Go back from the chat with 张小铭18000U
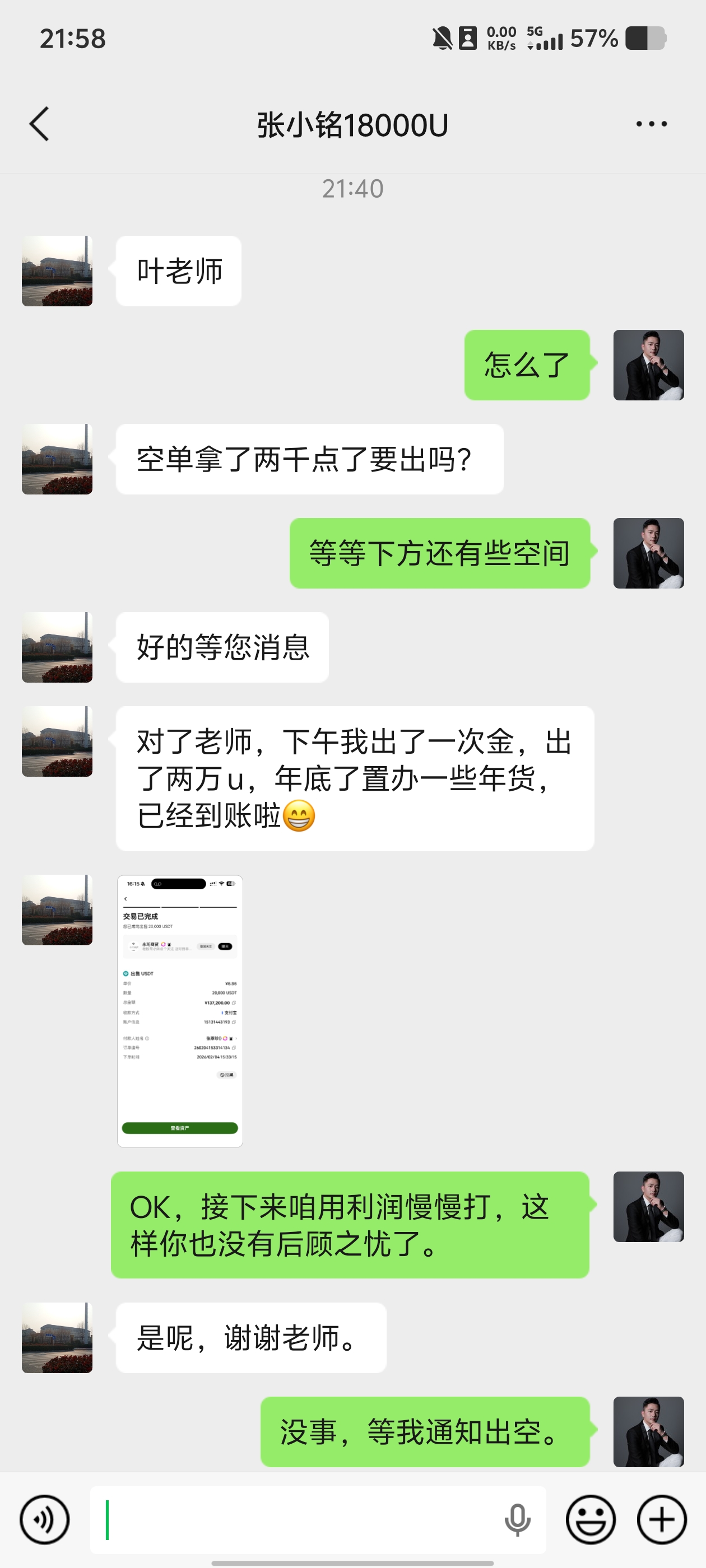706x1568 pixels. point(40,124)
